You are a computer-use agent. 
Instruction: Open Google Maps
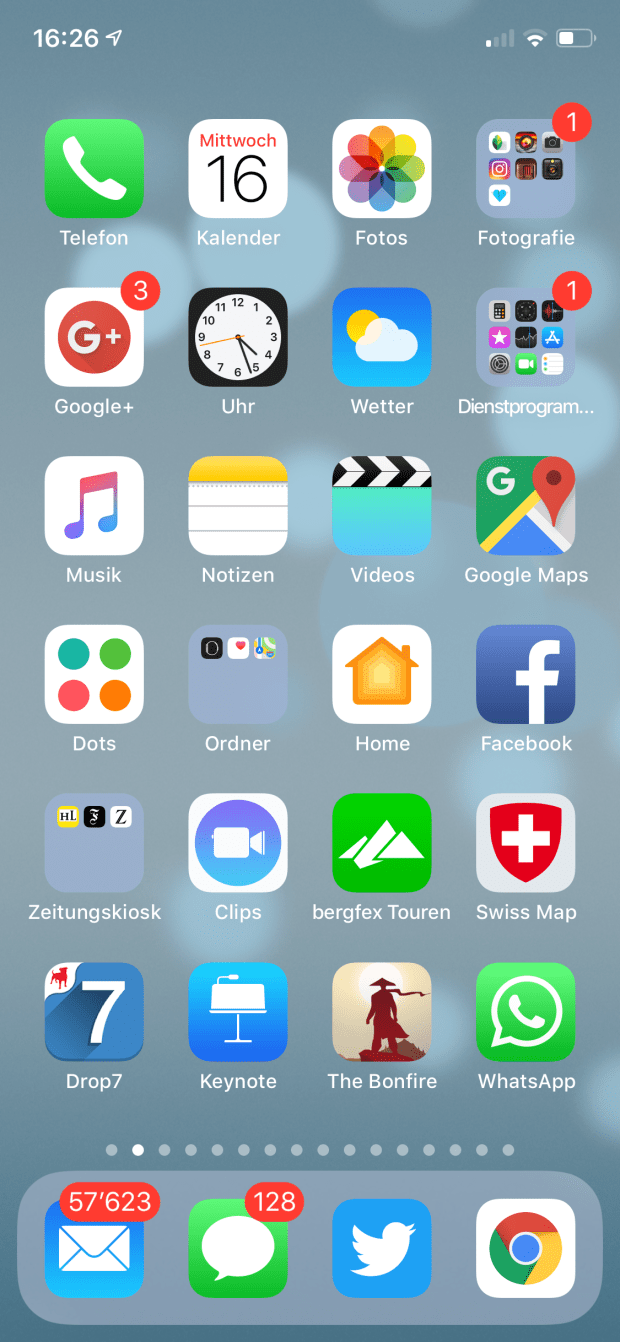526,505
